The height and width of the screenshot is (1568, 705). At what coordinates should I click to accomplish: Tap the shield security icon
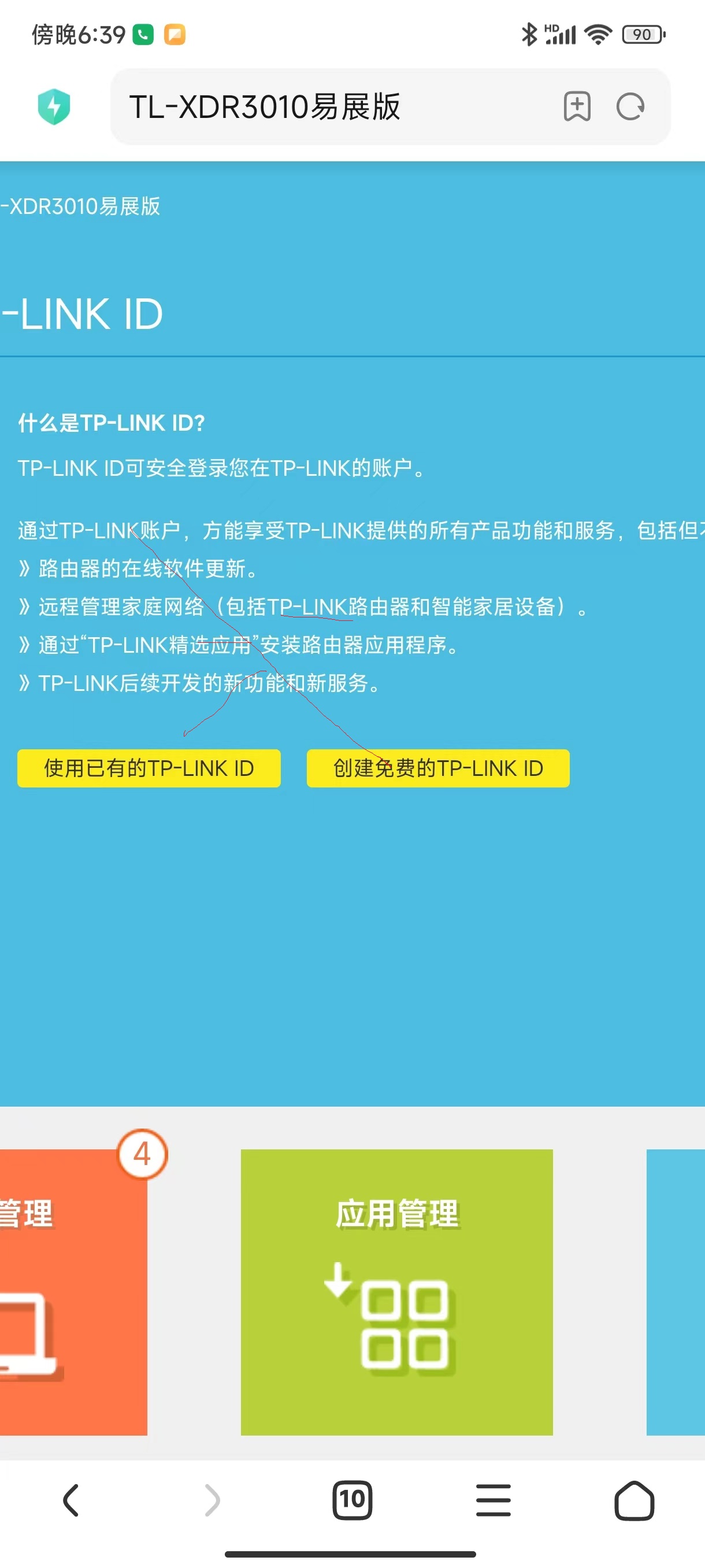tap(54, 106)
